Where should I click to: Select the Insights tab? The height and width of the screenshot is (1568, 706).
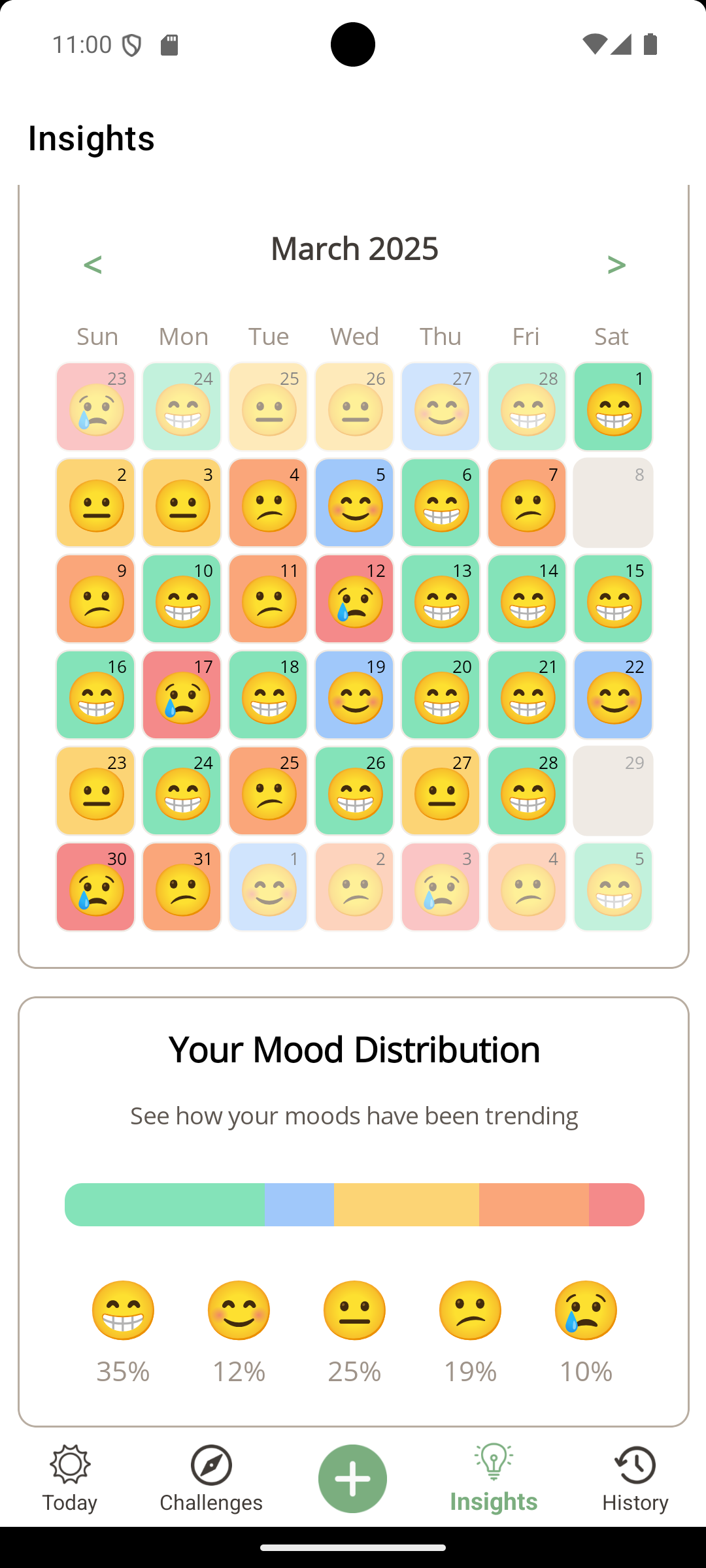point(494,1479)
